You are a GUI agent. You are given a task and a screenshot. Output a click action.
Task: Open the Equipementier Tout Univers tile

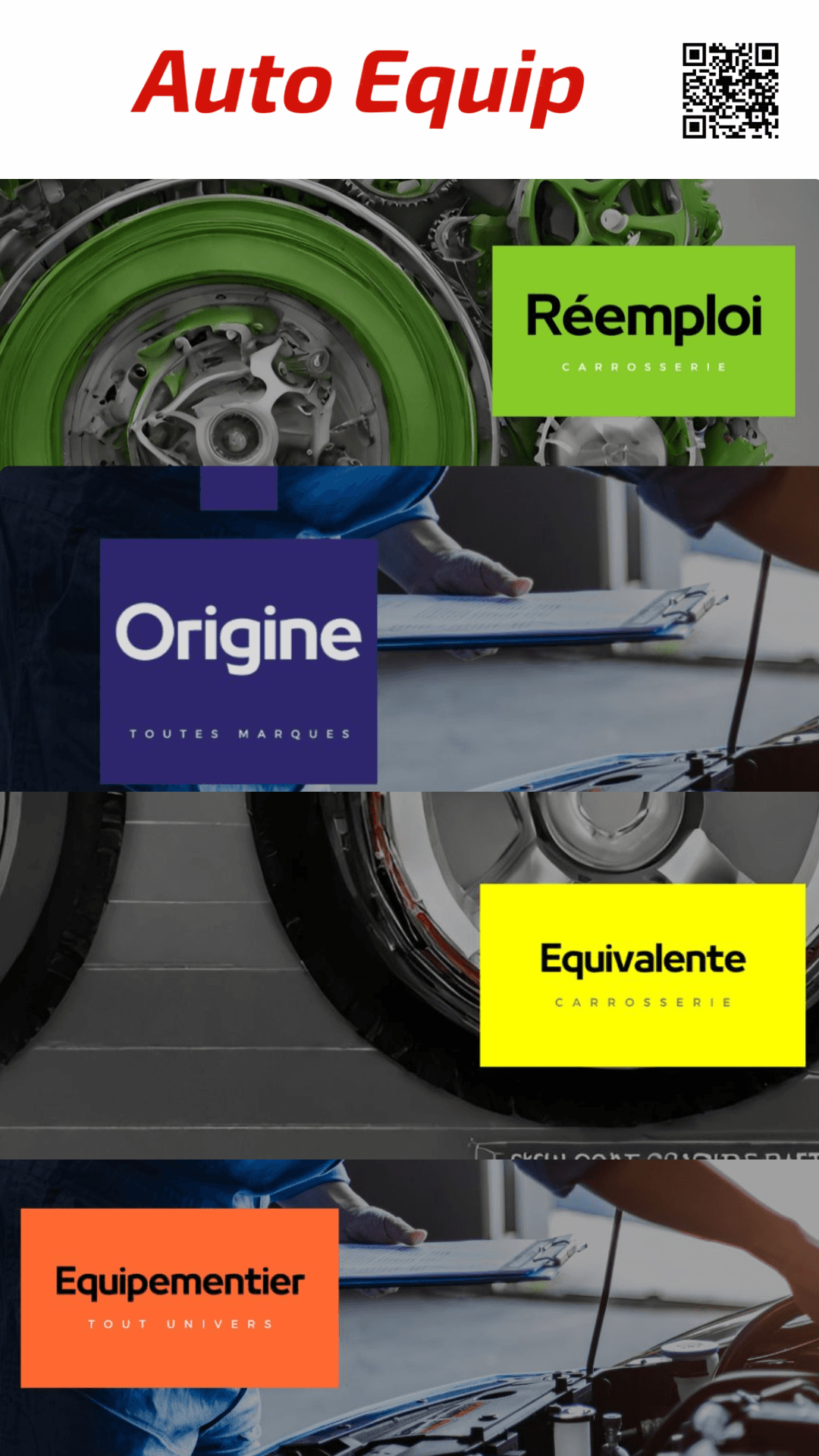[180, 1298]
